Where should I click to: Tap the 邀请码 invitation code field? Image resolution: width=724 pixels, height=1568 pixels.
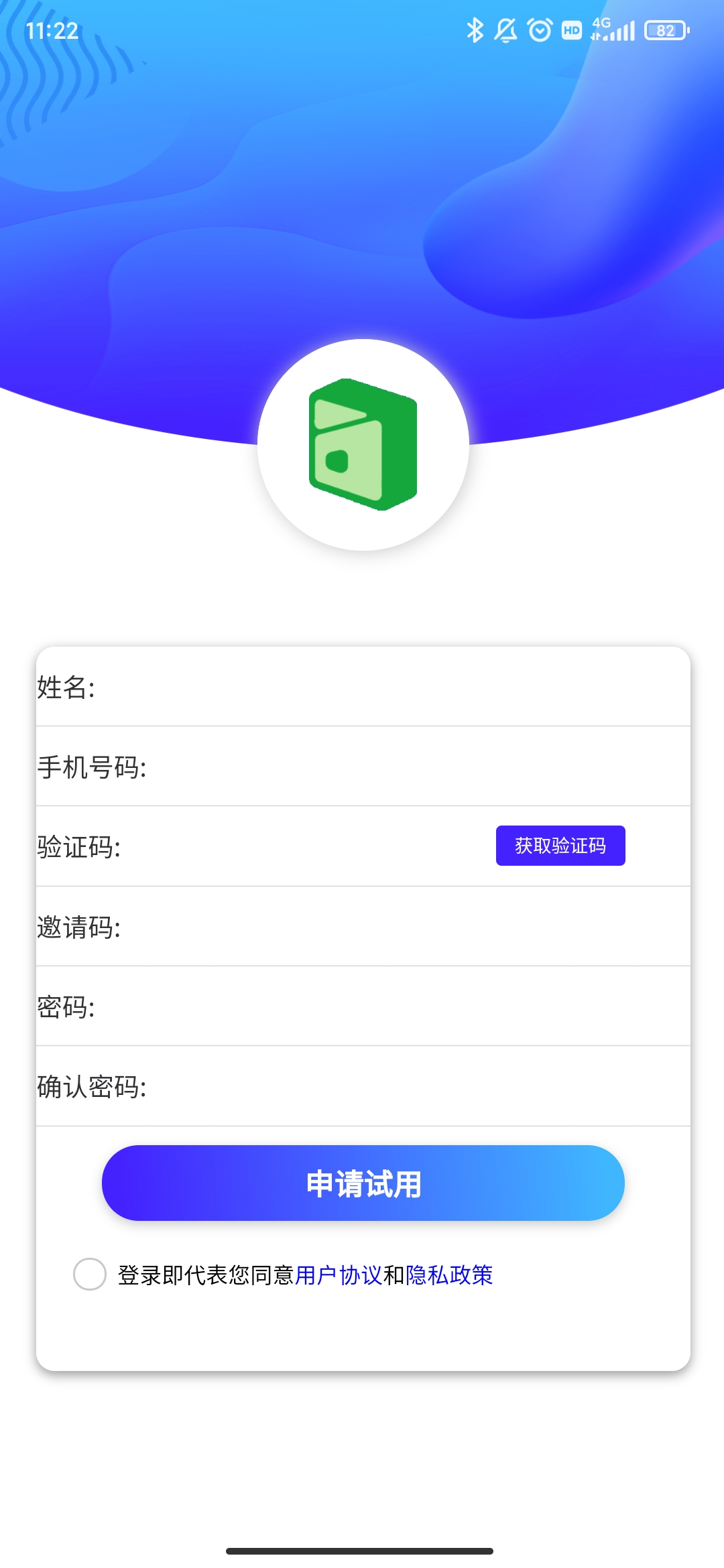pyautogui.click(x=362, y=927)
